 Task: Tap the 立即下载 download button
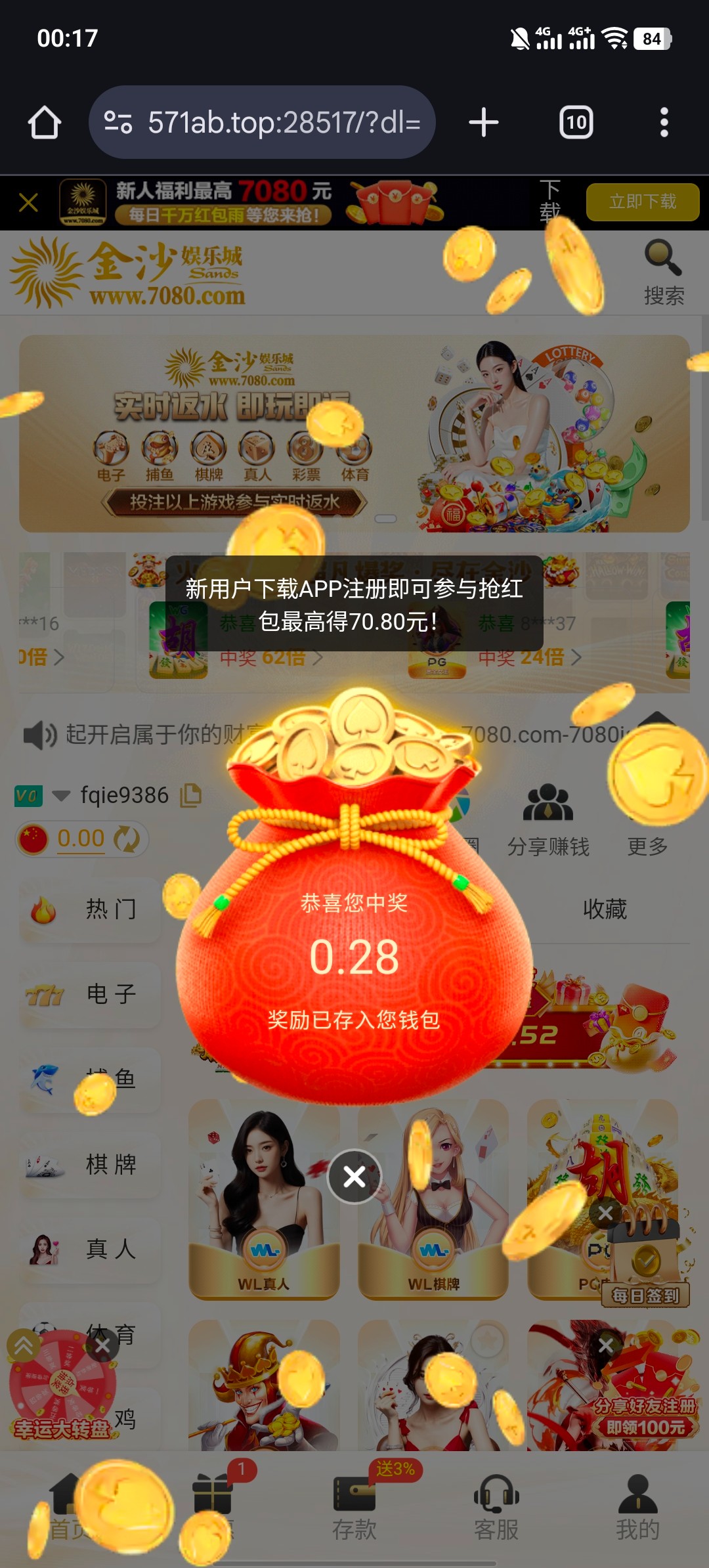(642, 202)
